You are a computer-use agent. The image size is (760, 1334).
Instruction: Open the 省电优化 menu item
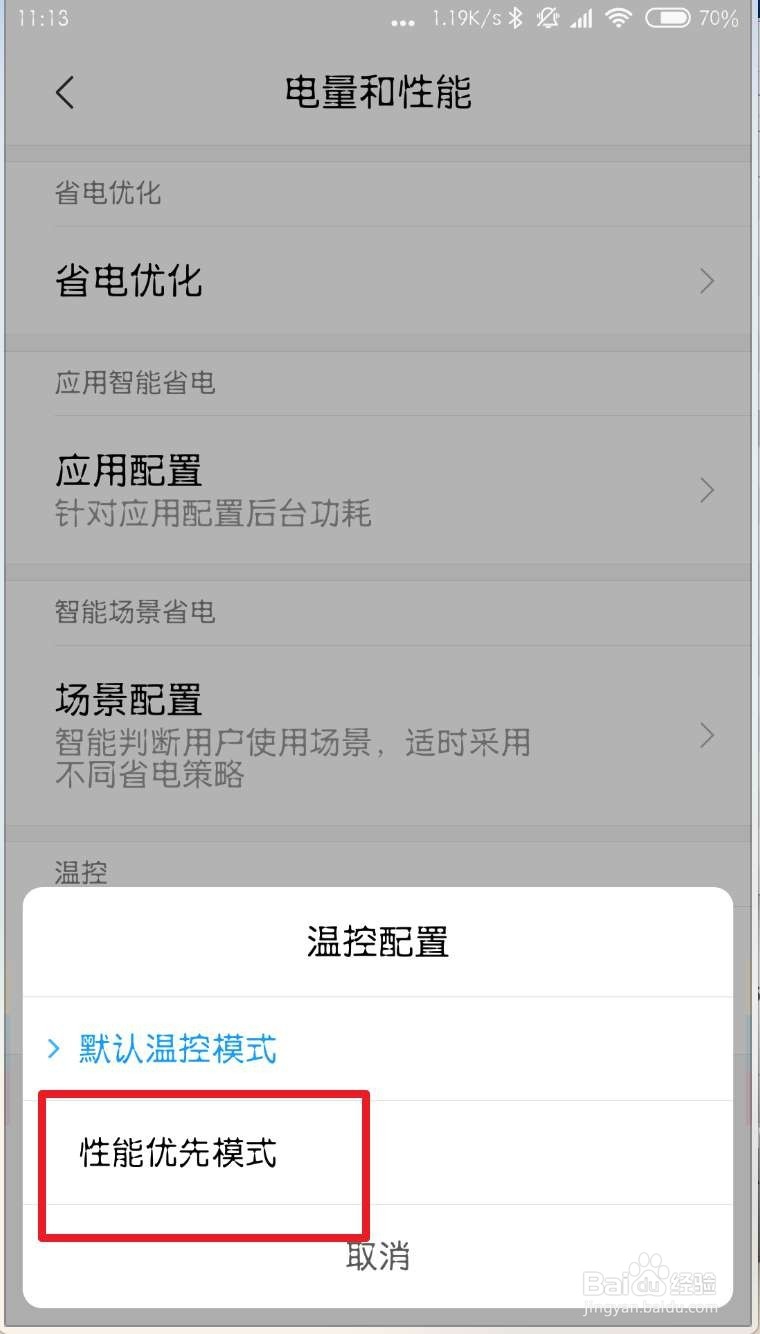tap(128, 281)
